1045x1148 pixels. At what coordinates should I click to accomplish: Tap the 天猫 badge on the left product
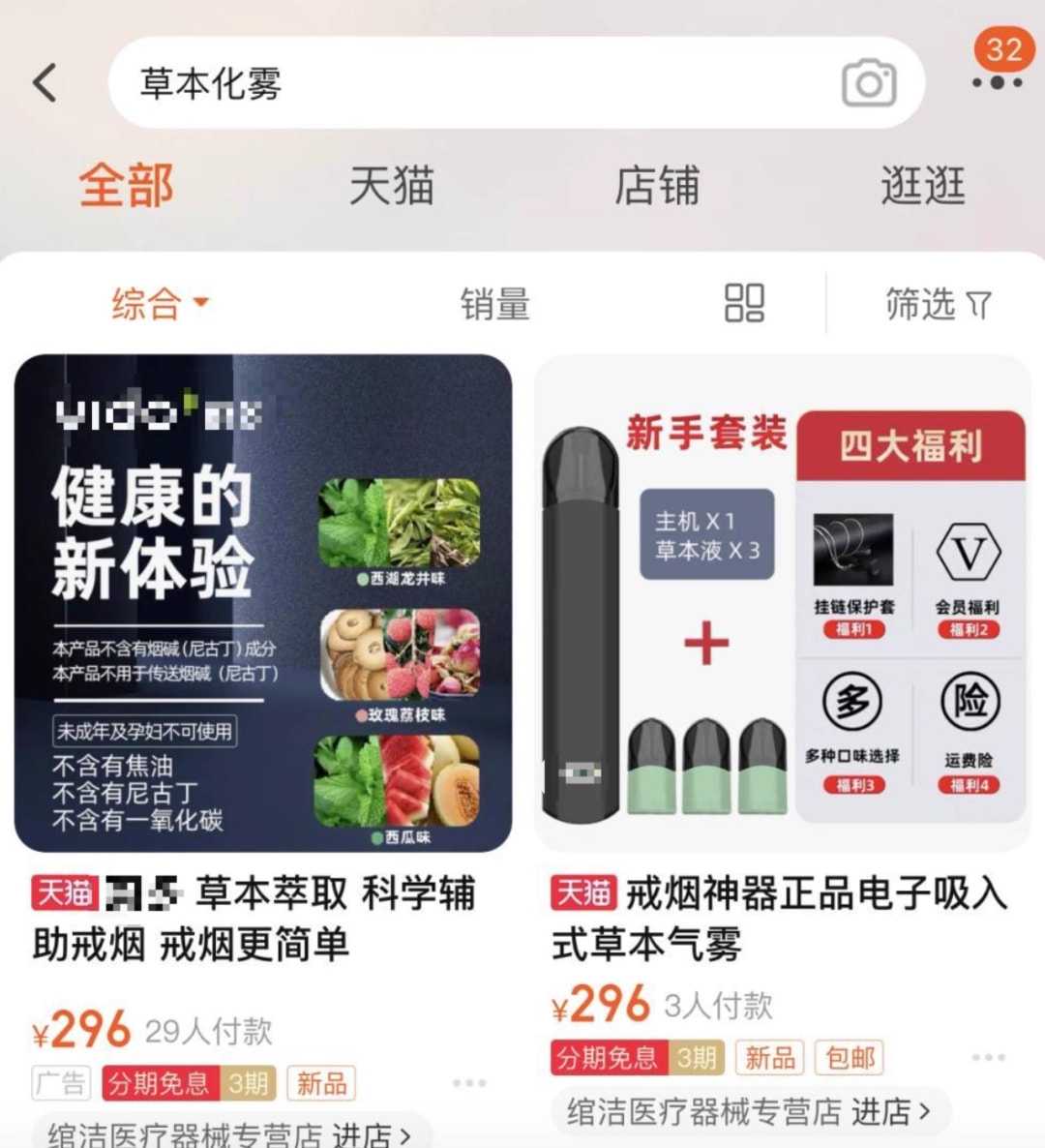coord(62,895)
